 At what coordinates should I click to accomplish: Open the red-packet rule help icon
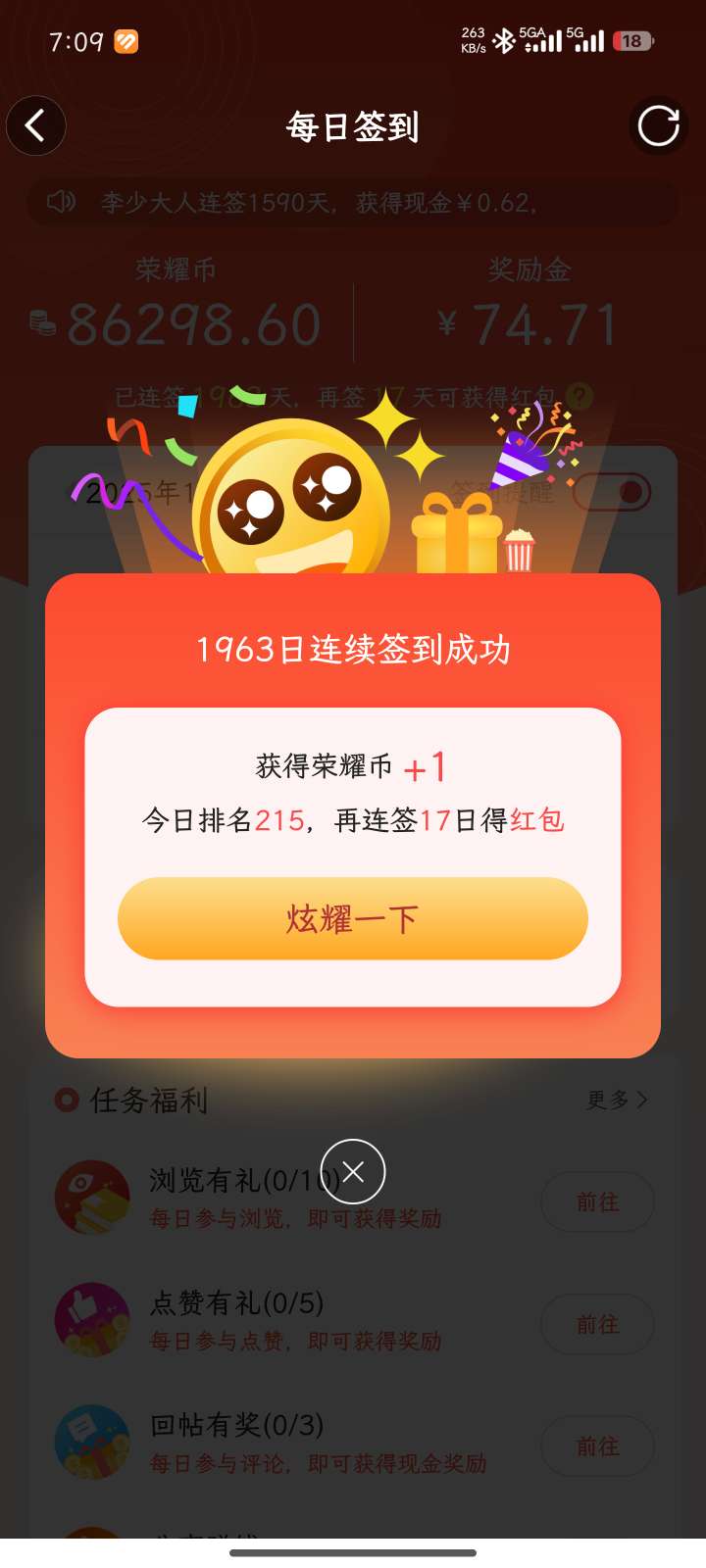580,396
